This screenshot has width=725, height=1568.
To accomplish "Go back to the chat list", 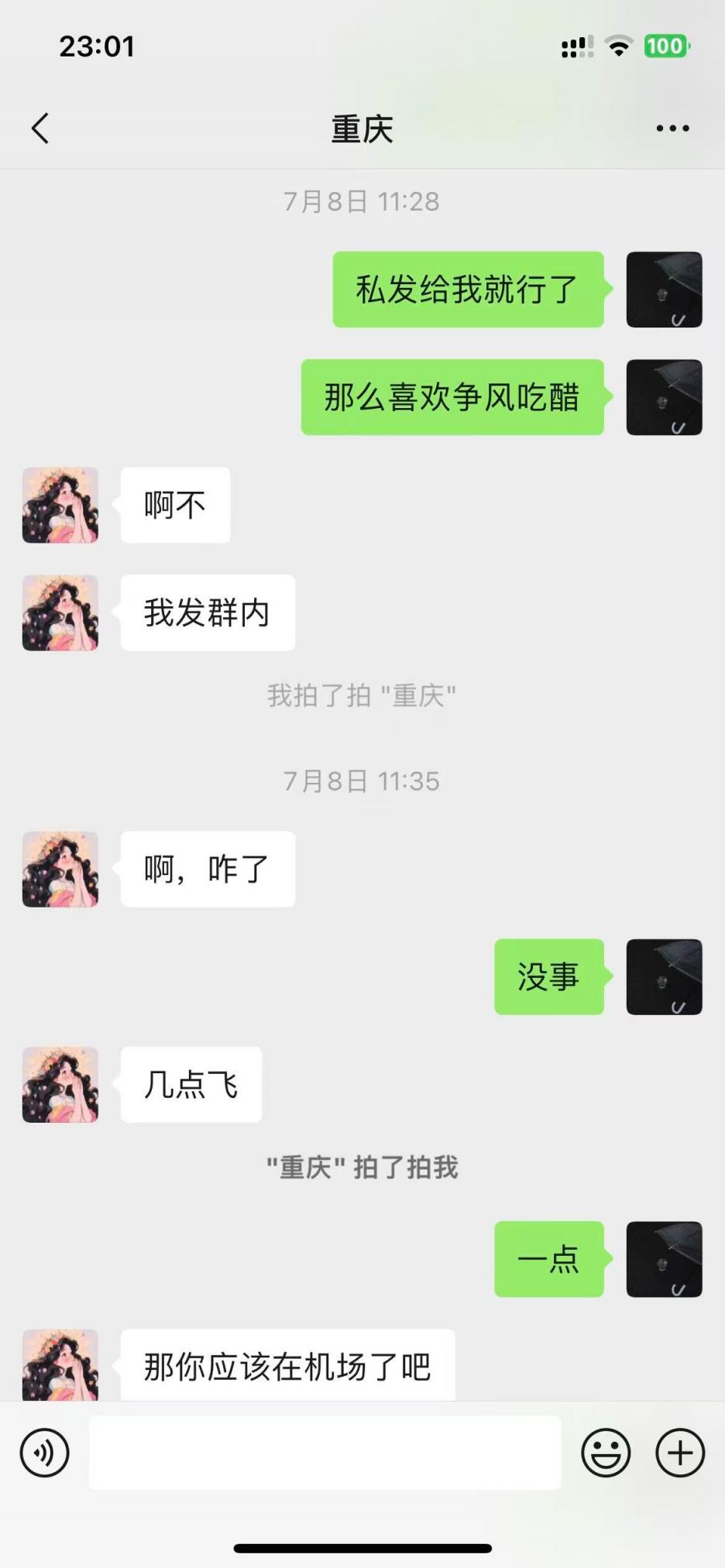I will [x=40, y=129].
